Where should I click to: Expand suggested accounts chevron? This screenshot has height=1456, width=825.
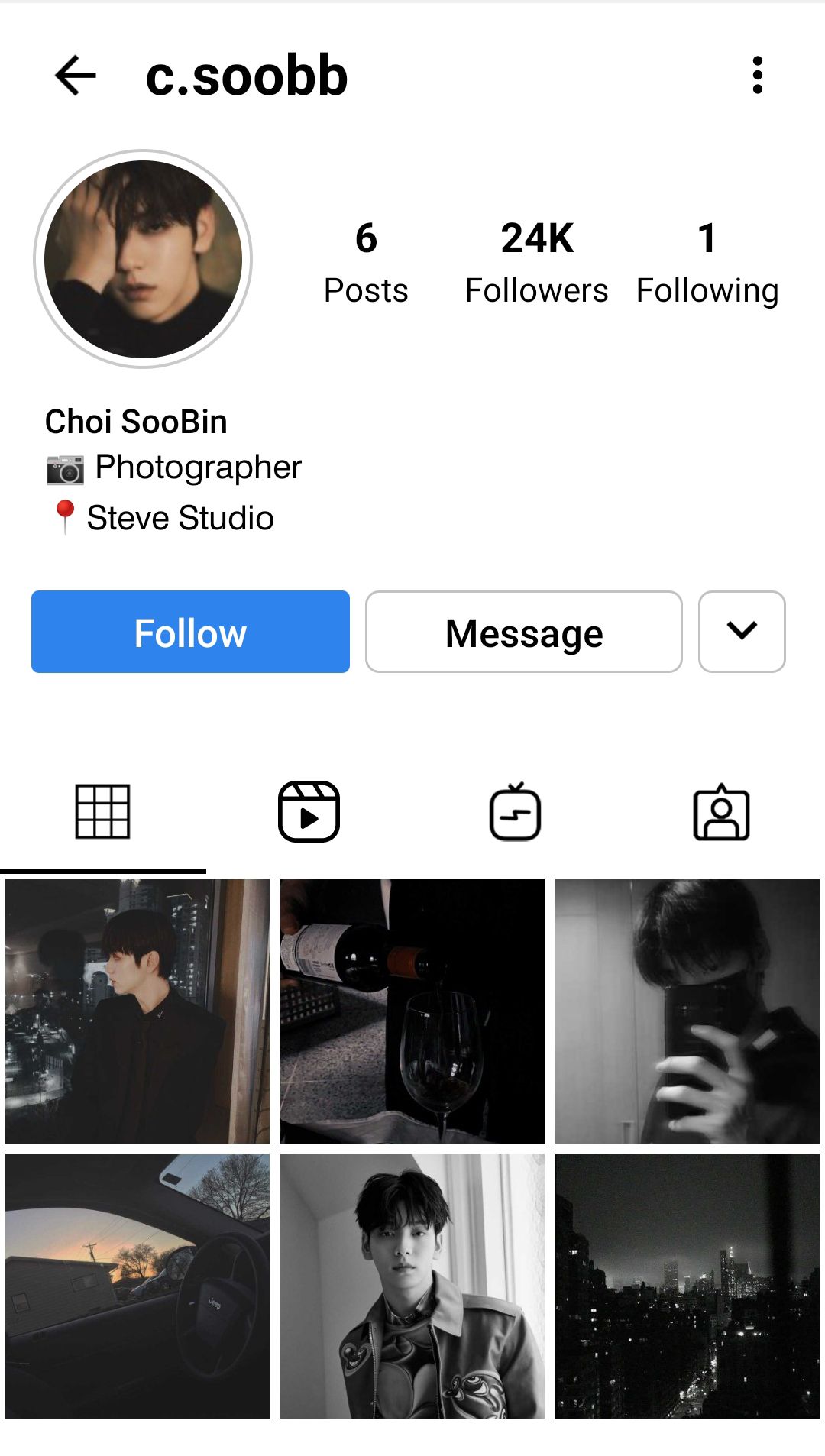point(742,632)
